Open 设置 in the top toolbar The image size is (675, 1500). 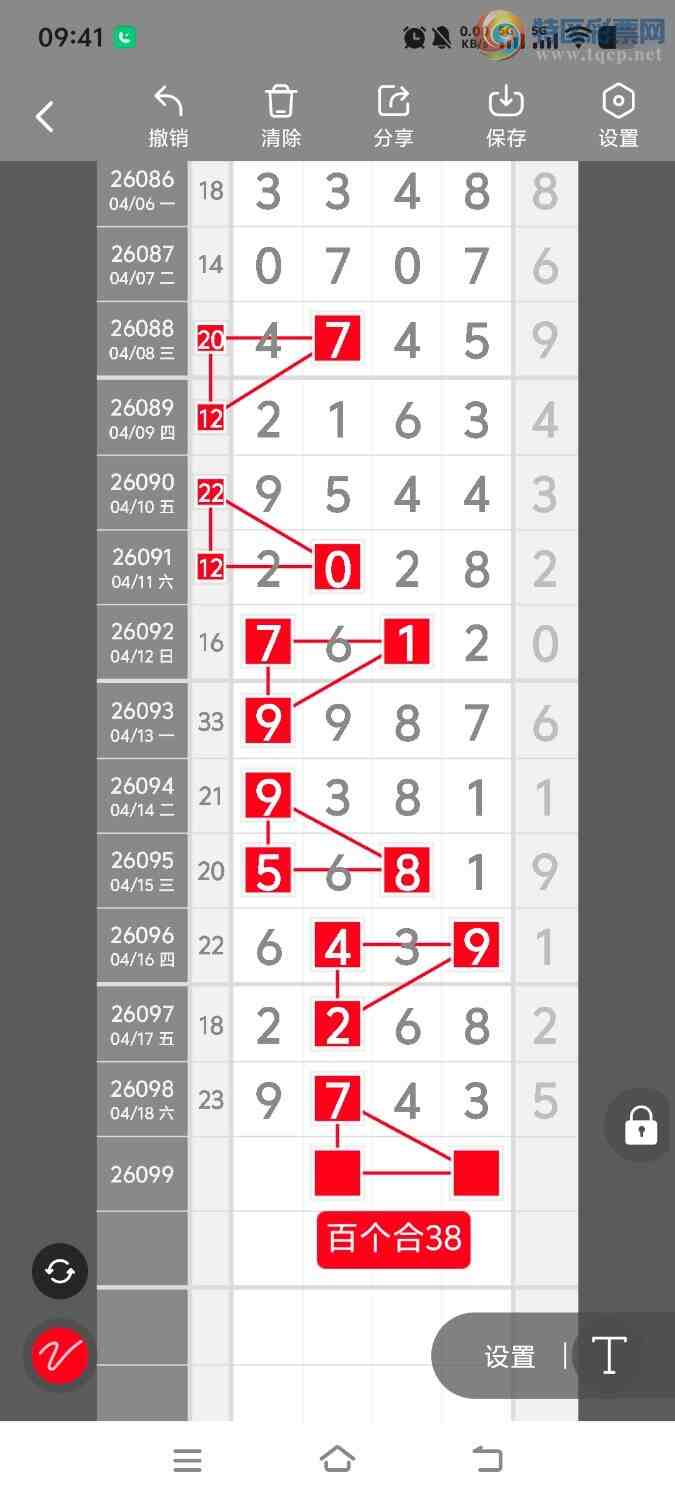618,117
